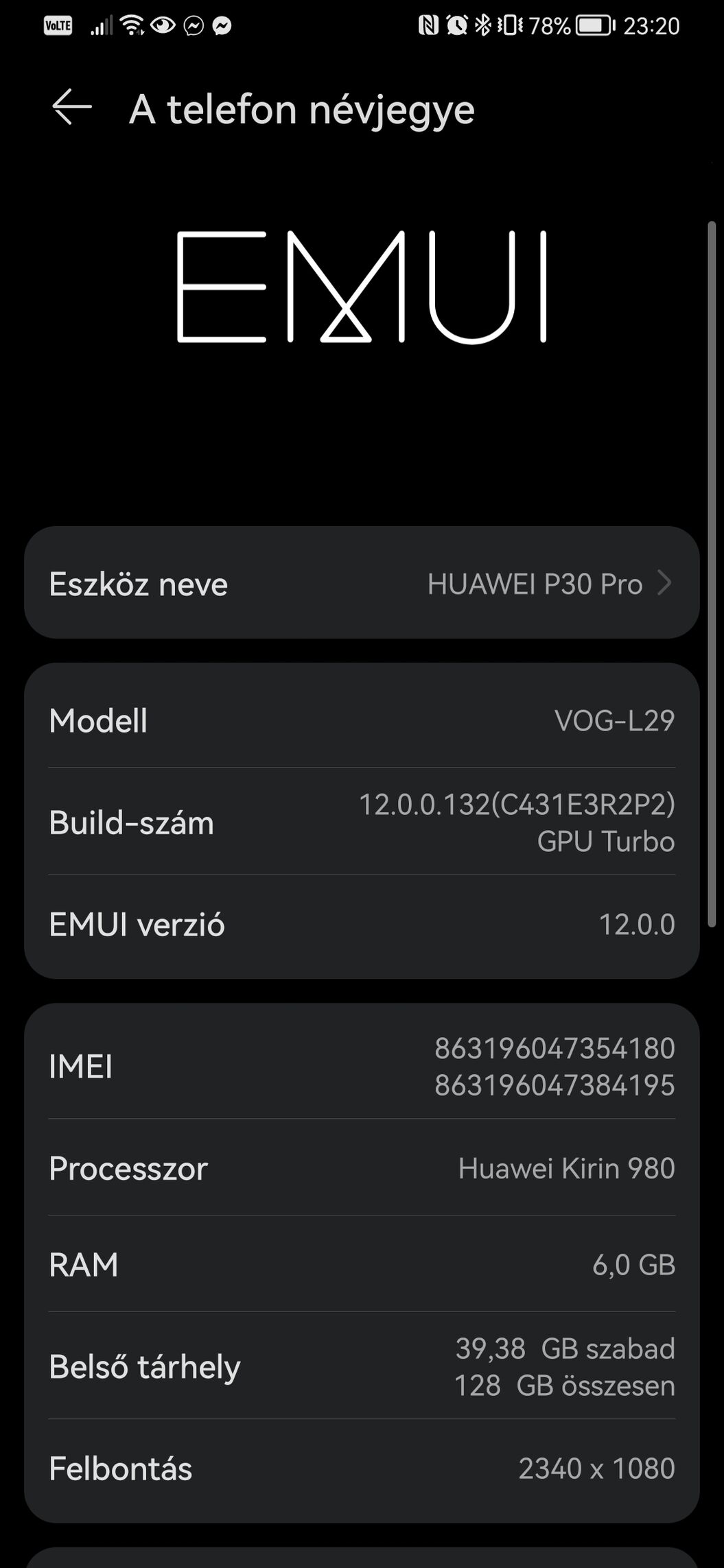Open the Eszköz neve row
The width and height of the screenshot is (724, 1568).
[362, 583]
